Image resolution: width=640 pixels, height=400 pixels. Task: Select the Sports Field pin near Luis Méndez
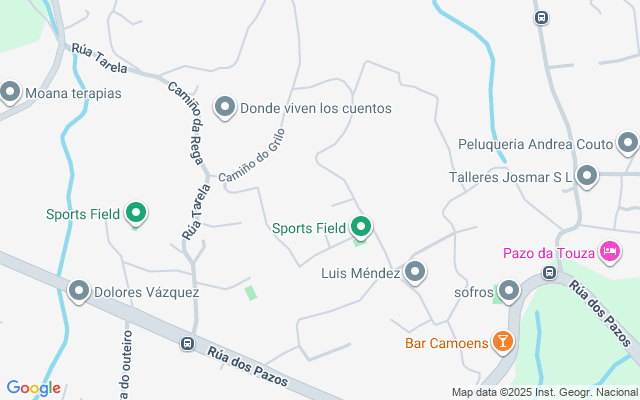[x=361, y=227]
